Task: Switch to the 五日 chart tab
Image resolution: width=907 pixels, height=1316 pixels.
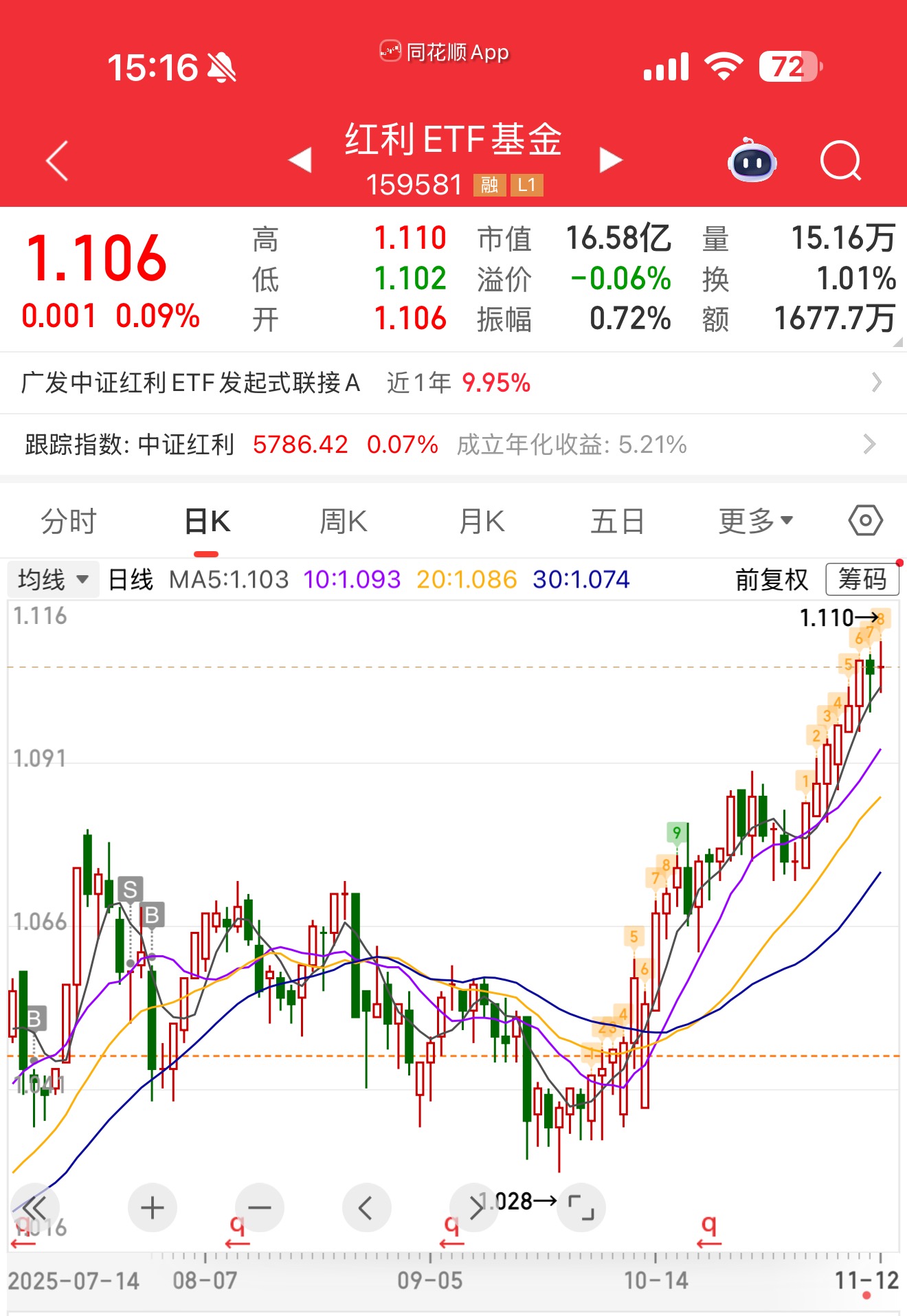Action: 617,522
